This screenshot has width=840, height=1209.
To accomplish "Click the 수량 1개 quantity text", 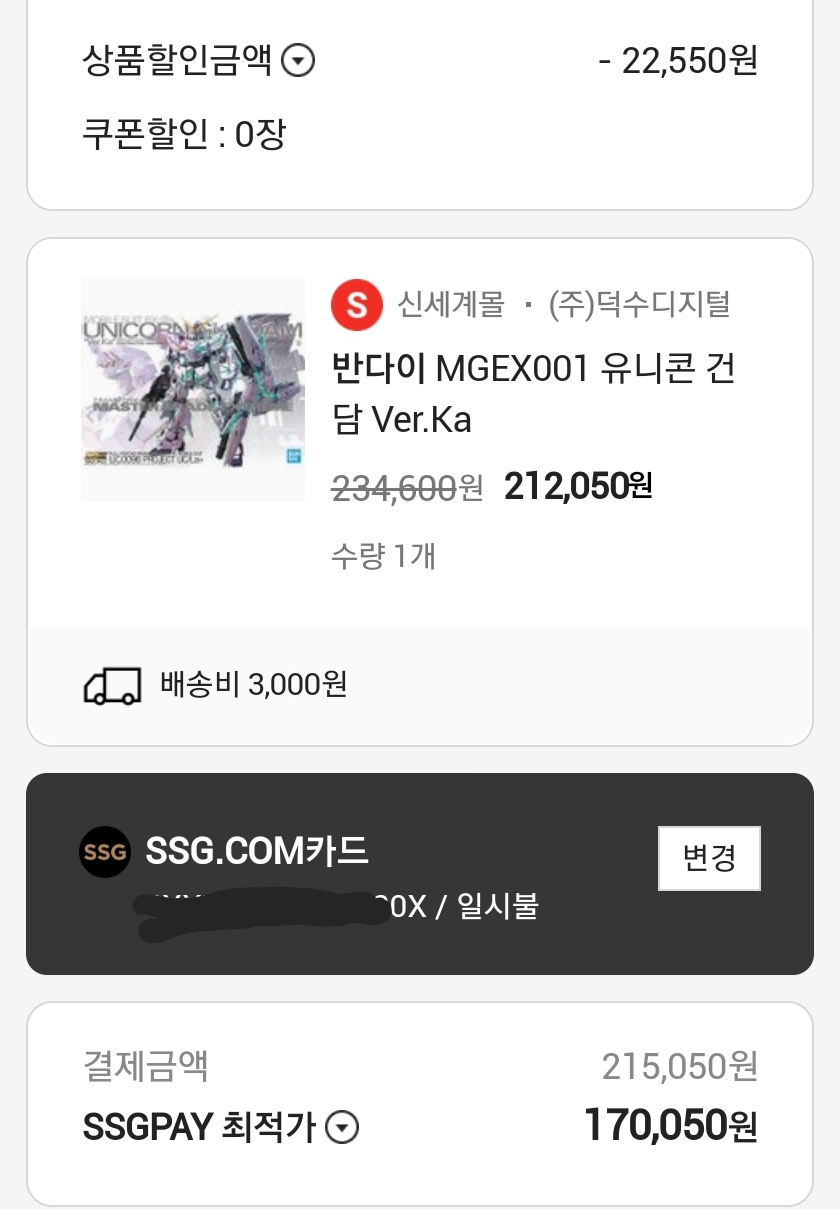I will [383, 556].
